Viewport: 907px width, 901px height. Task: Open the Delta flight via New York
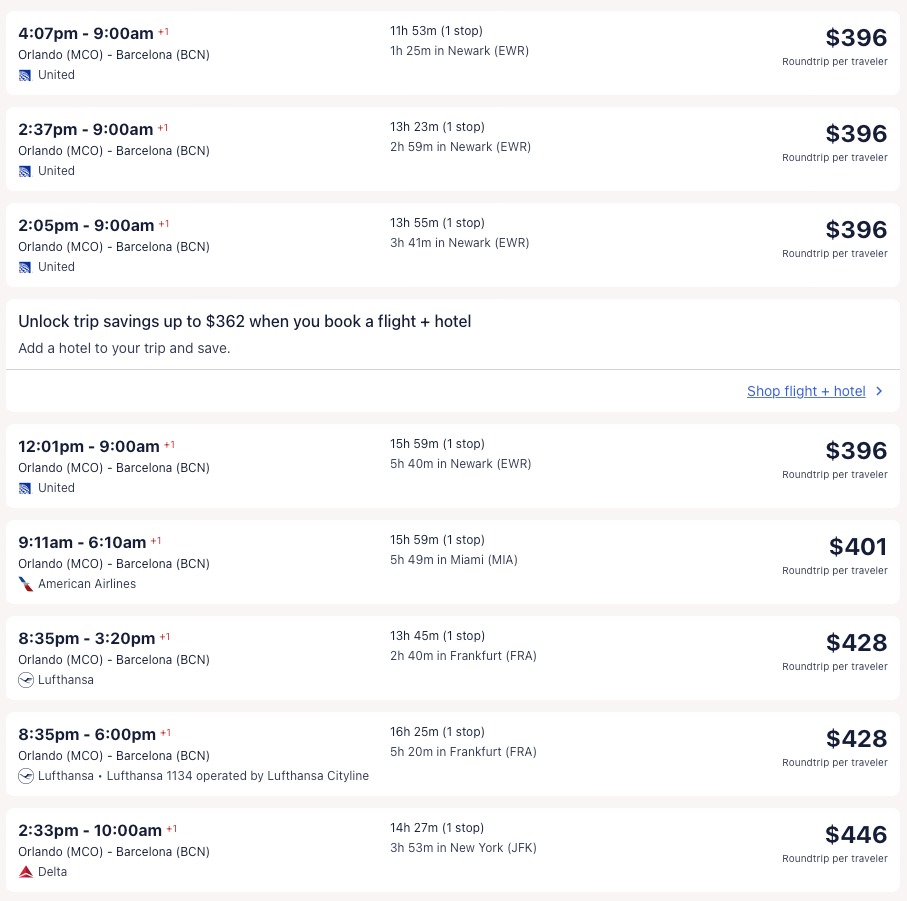[453, 850]
